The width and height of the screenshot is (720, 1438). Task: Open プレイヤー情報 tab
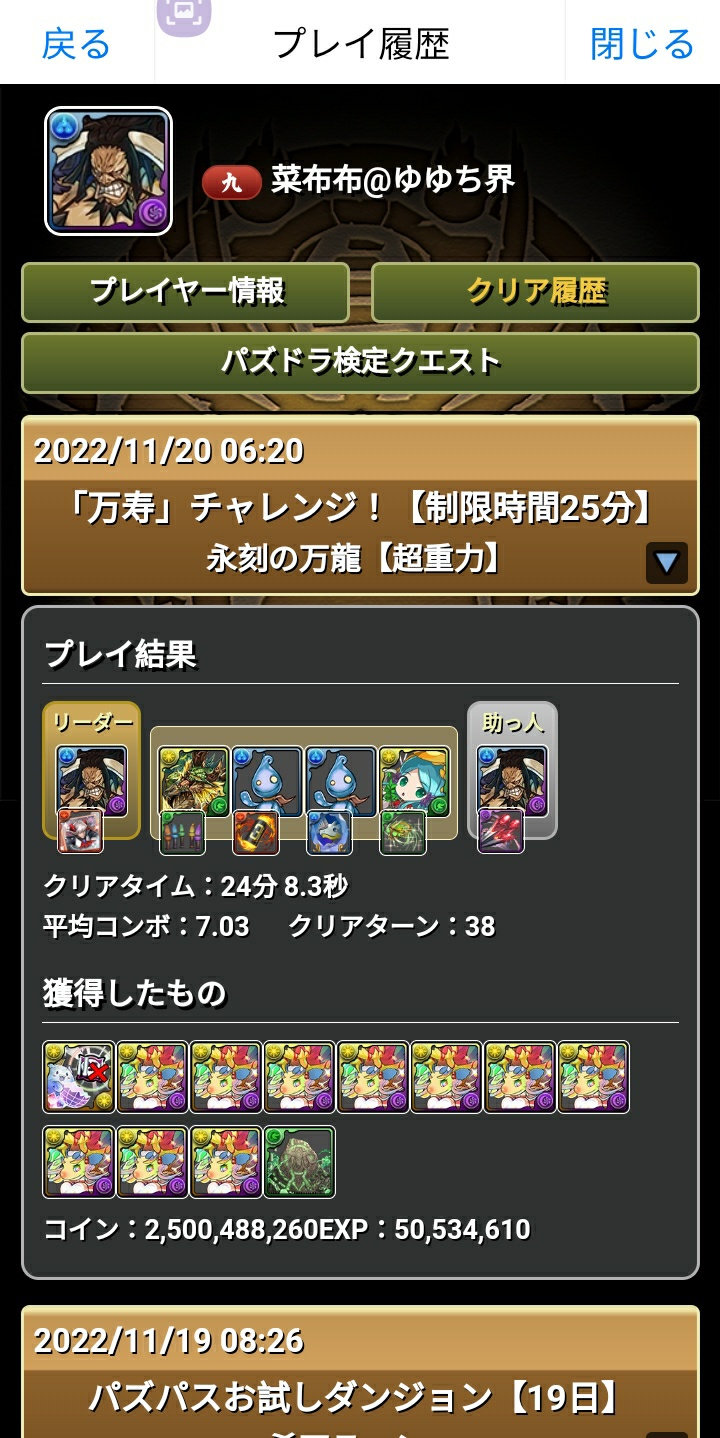tap(186, 292)
